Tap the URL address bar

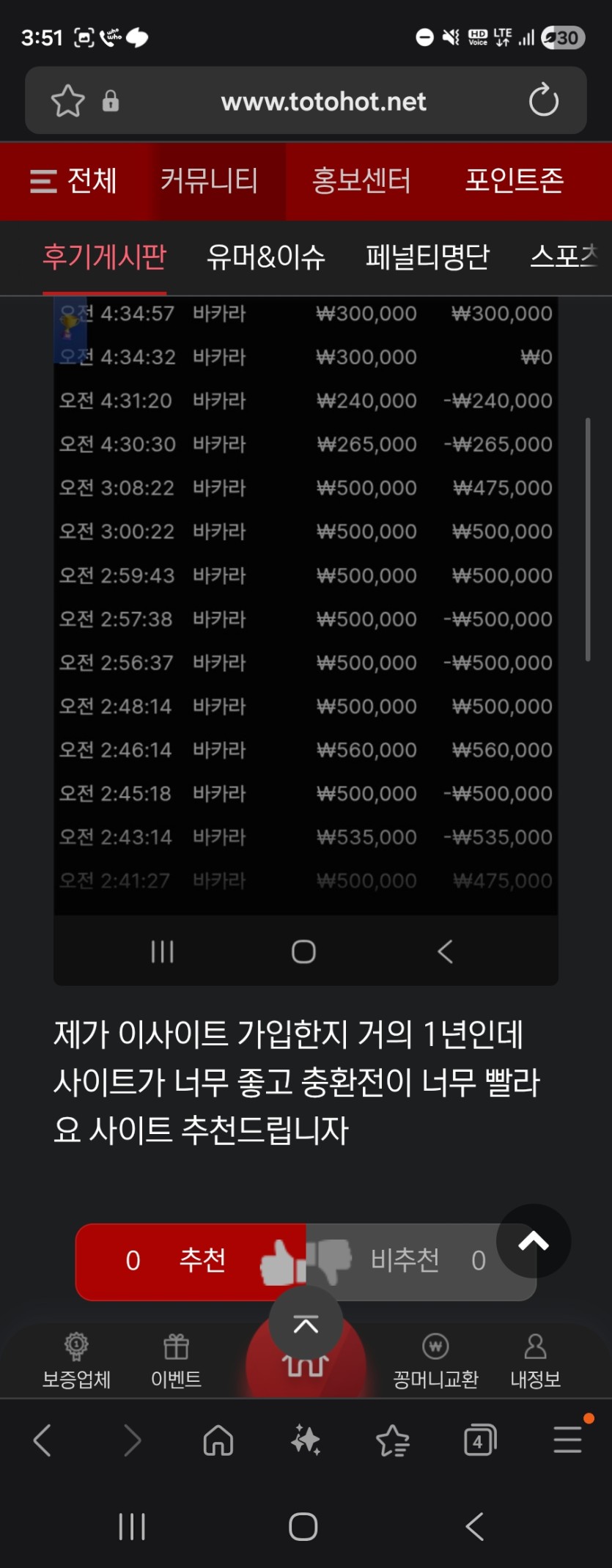tap(323, 101)
